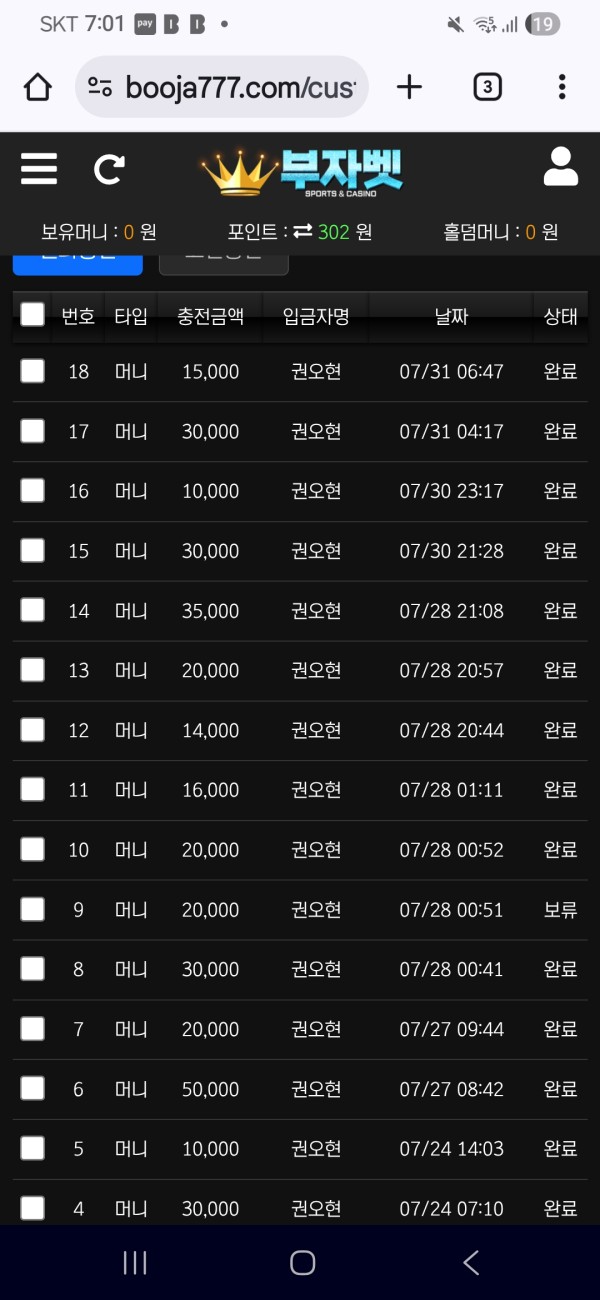This screenshot has width=600, height=1300.
Task: Check the box for row 6 of 50,000
Action: coord(33,1088)
